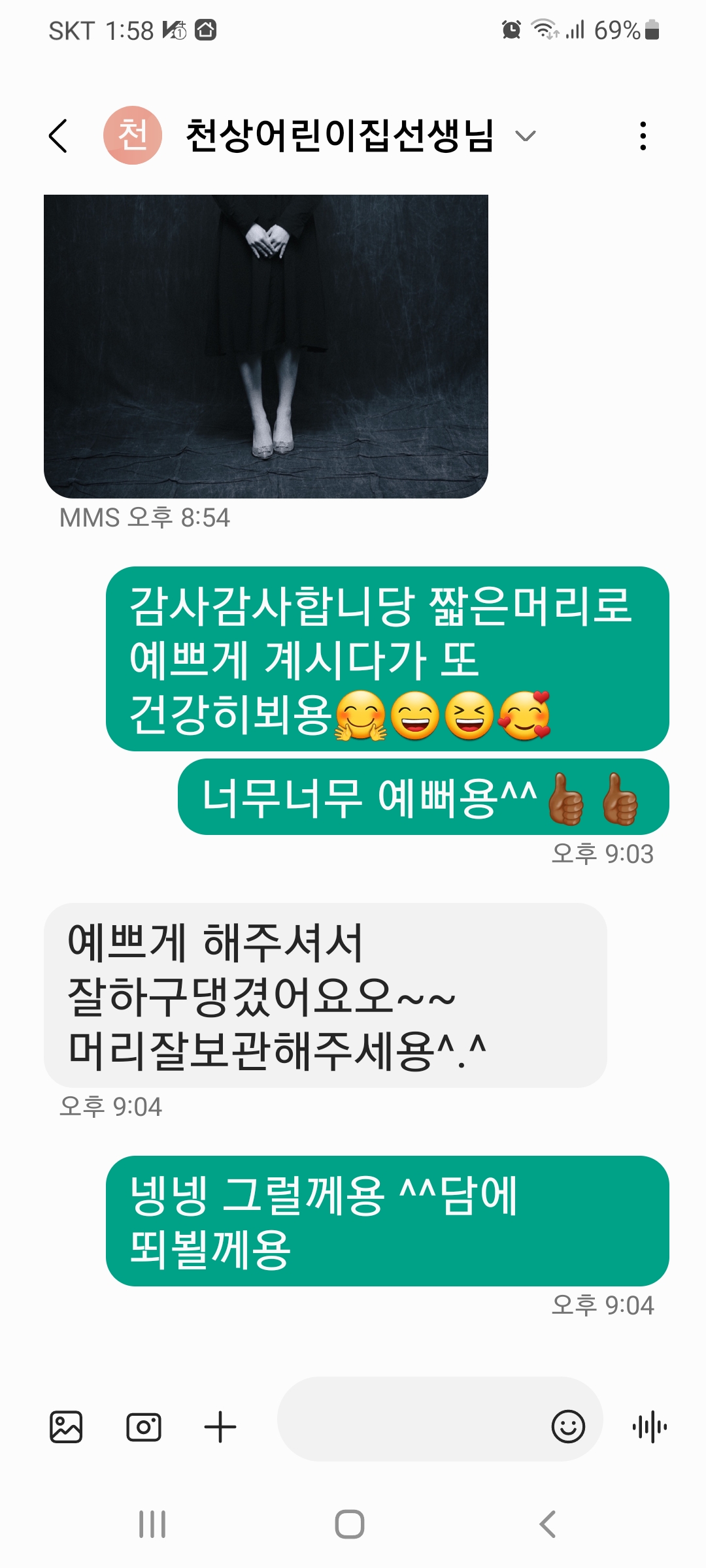View the MMS photo received at 8:54

265,346
